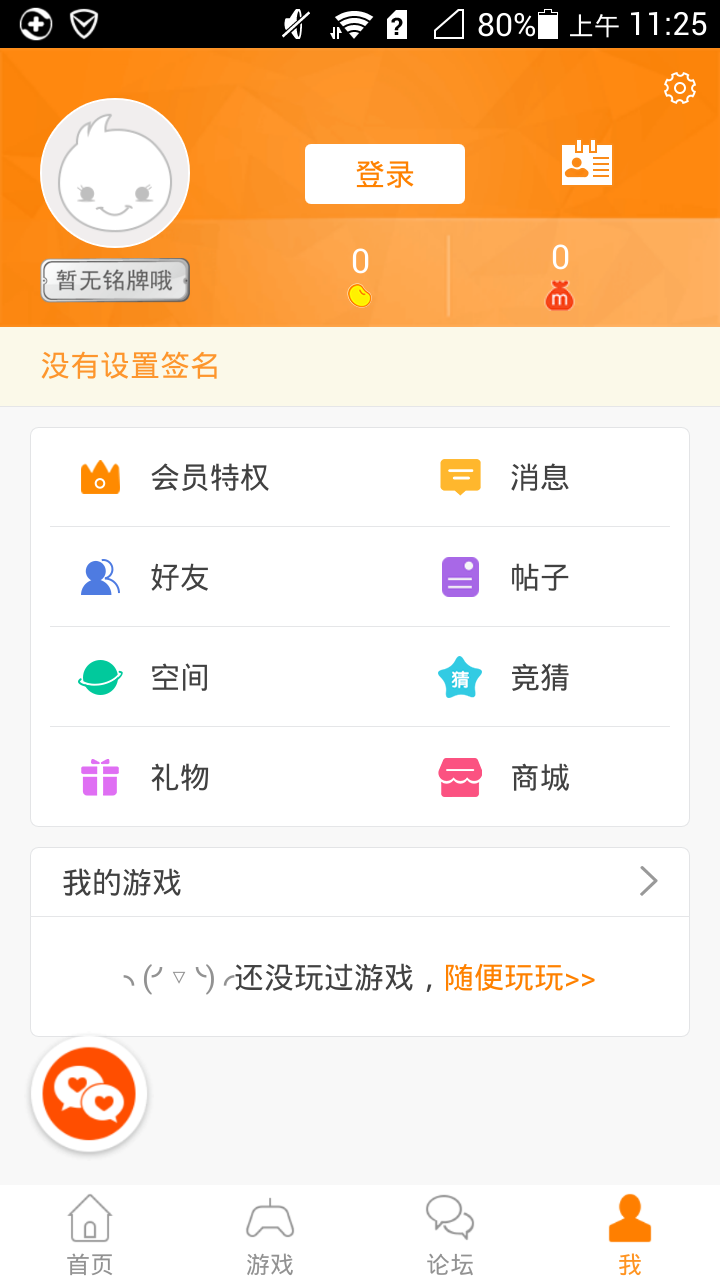
Task: Switch to the 首页 home tab
Action: coord(90,1232)
